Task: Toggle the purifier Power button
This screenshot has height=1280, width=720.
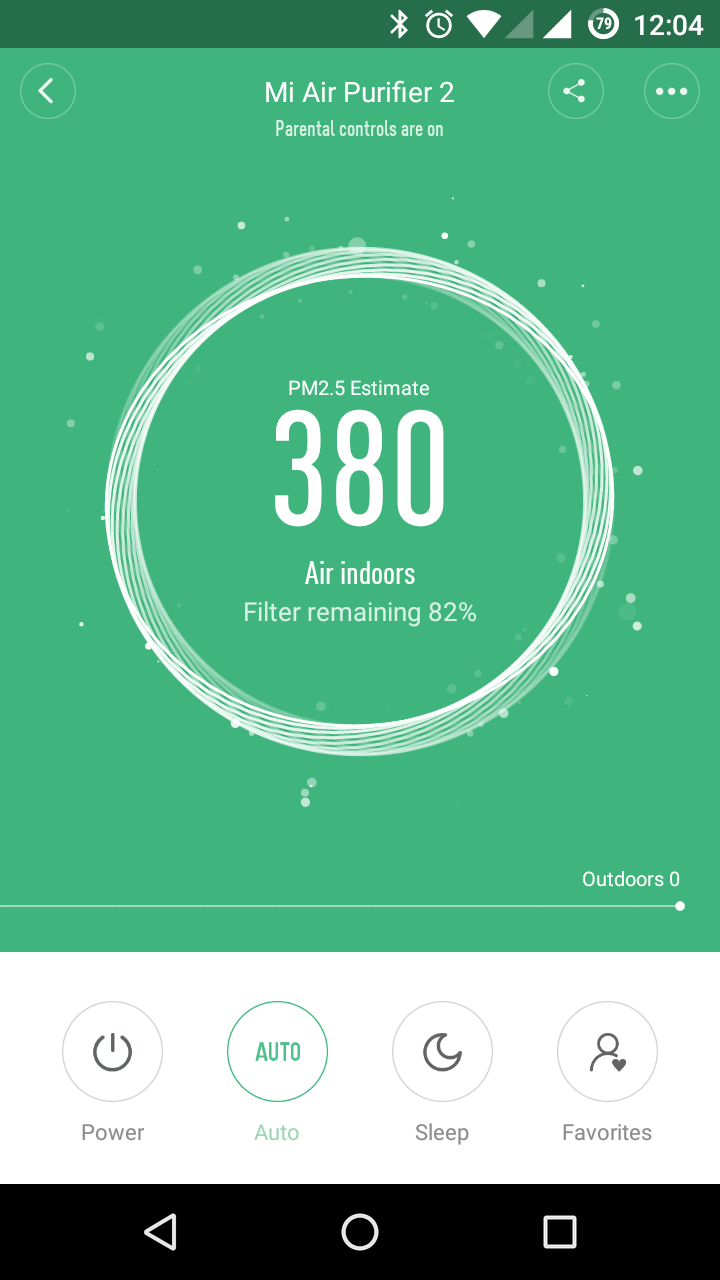Action: [112, 1052]
